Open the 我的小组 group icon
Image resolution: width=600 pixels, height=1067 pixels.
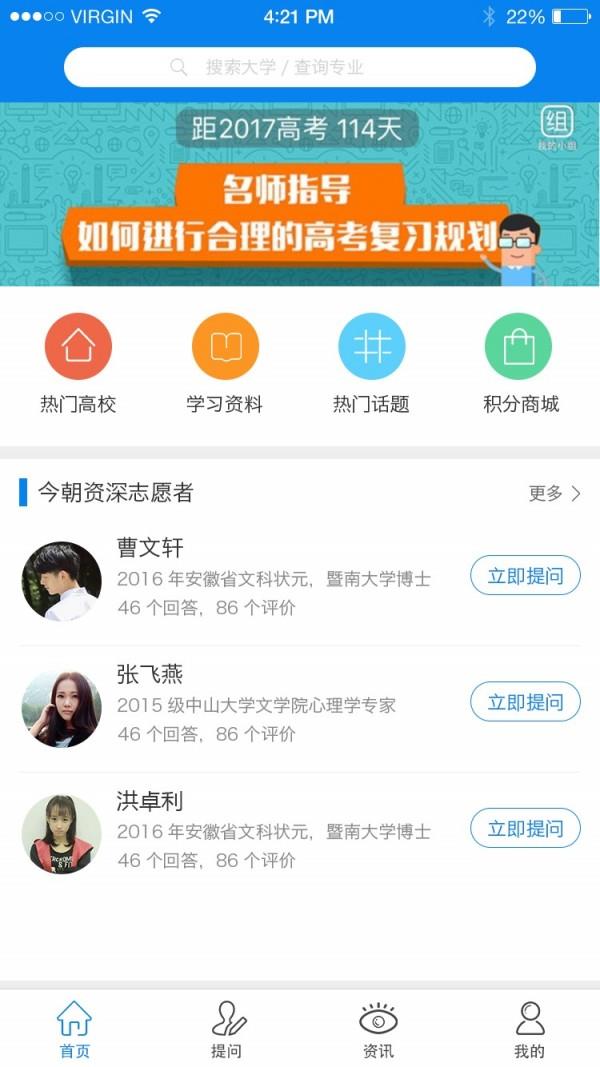coord(557,128)
